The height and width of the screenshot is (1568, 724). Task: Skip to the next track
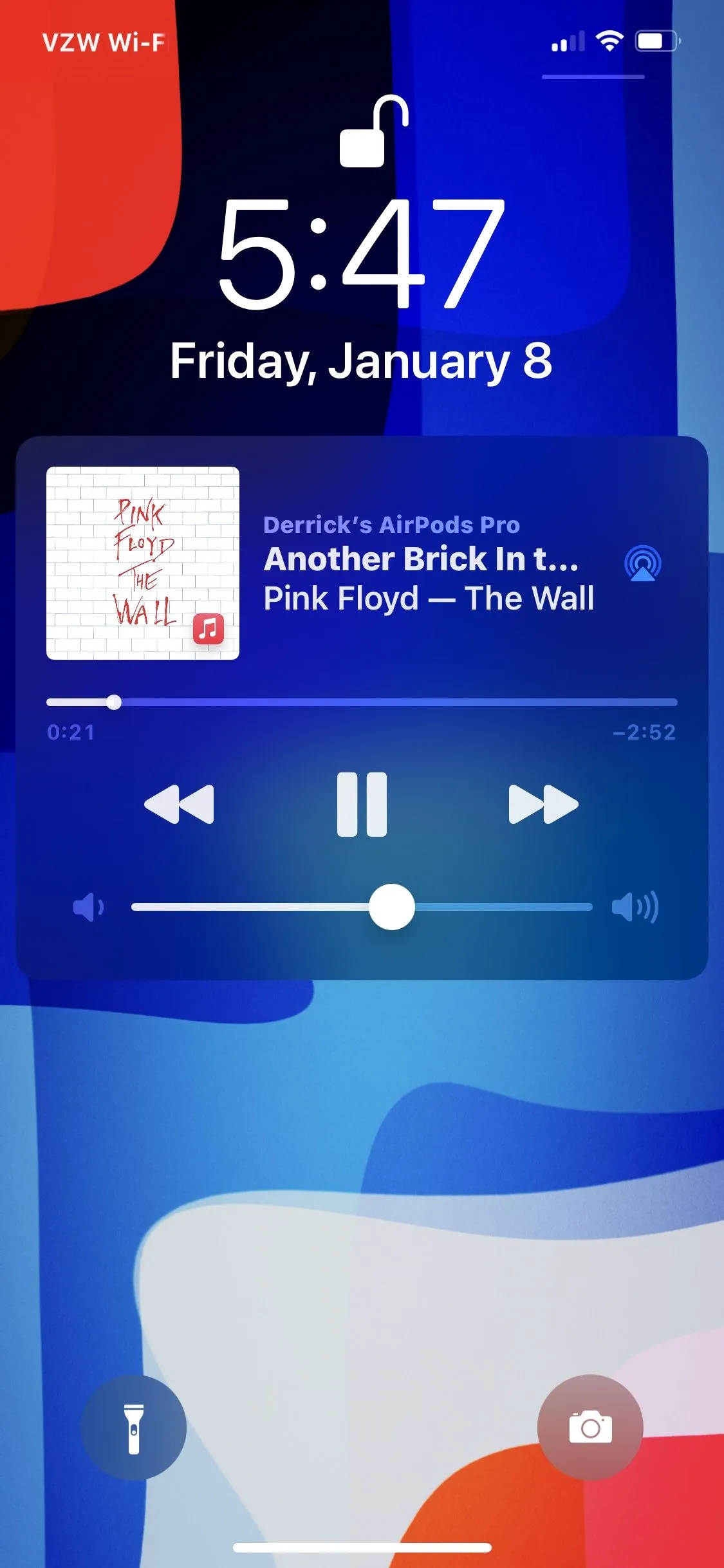pos(543,804)
